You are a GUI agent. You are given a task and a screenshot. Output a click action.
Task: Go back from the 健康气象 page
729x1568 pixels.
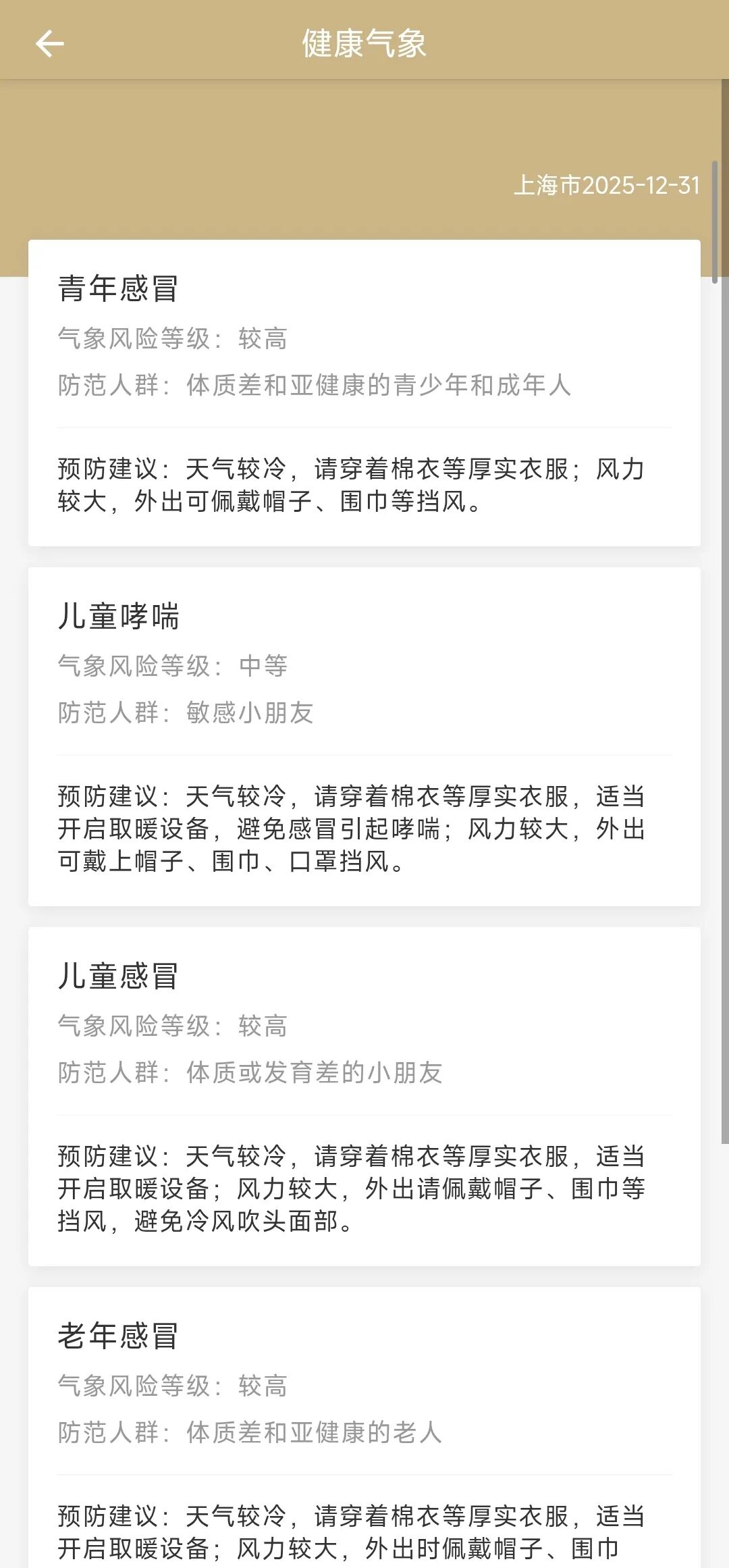(49, 44)
